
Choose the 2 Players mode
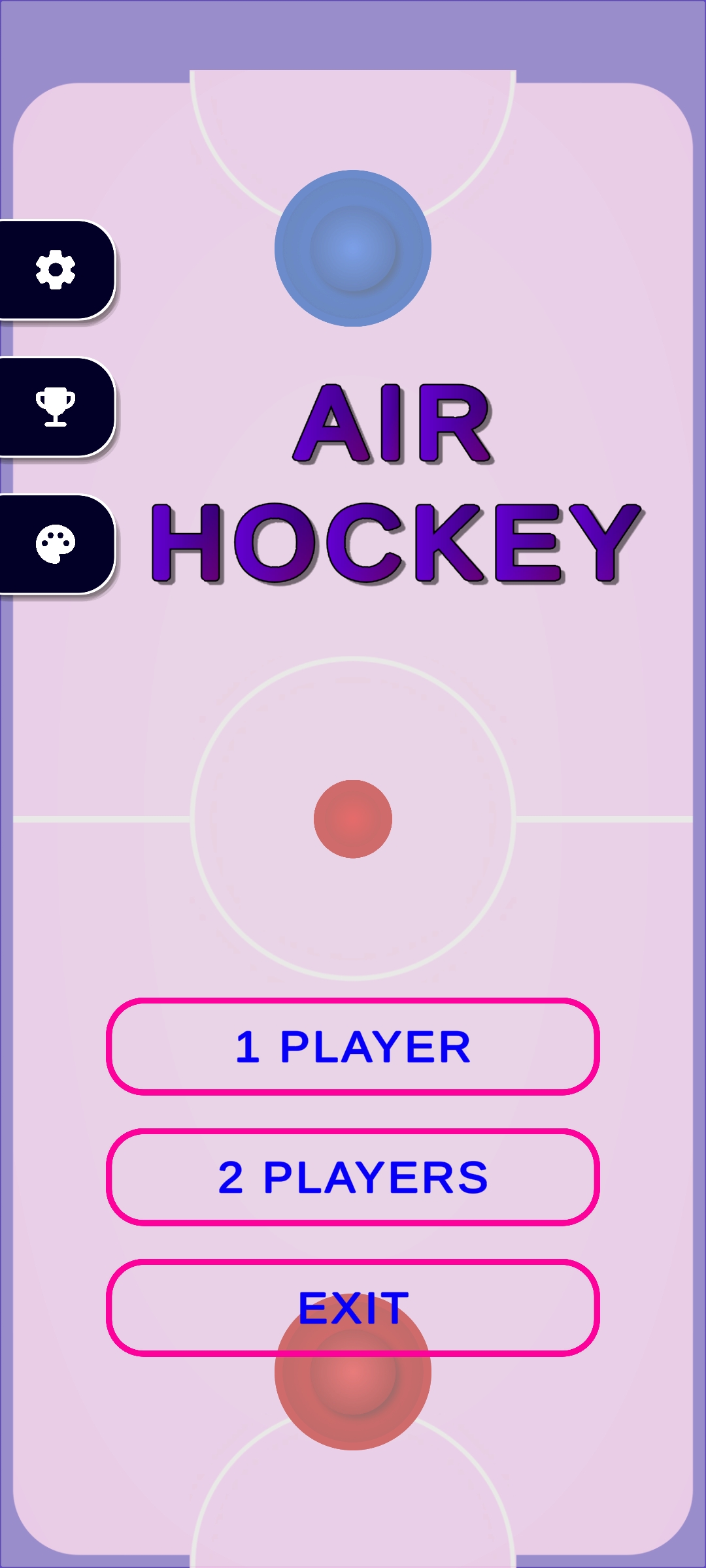pyautogui.click(x=353, y=1177)
